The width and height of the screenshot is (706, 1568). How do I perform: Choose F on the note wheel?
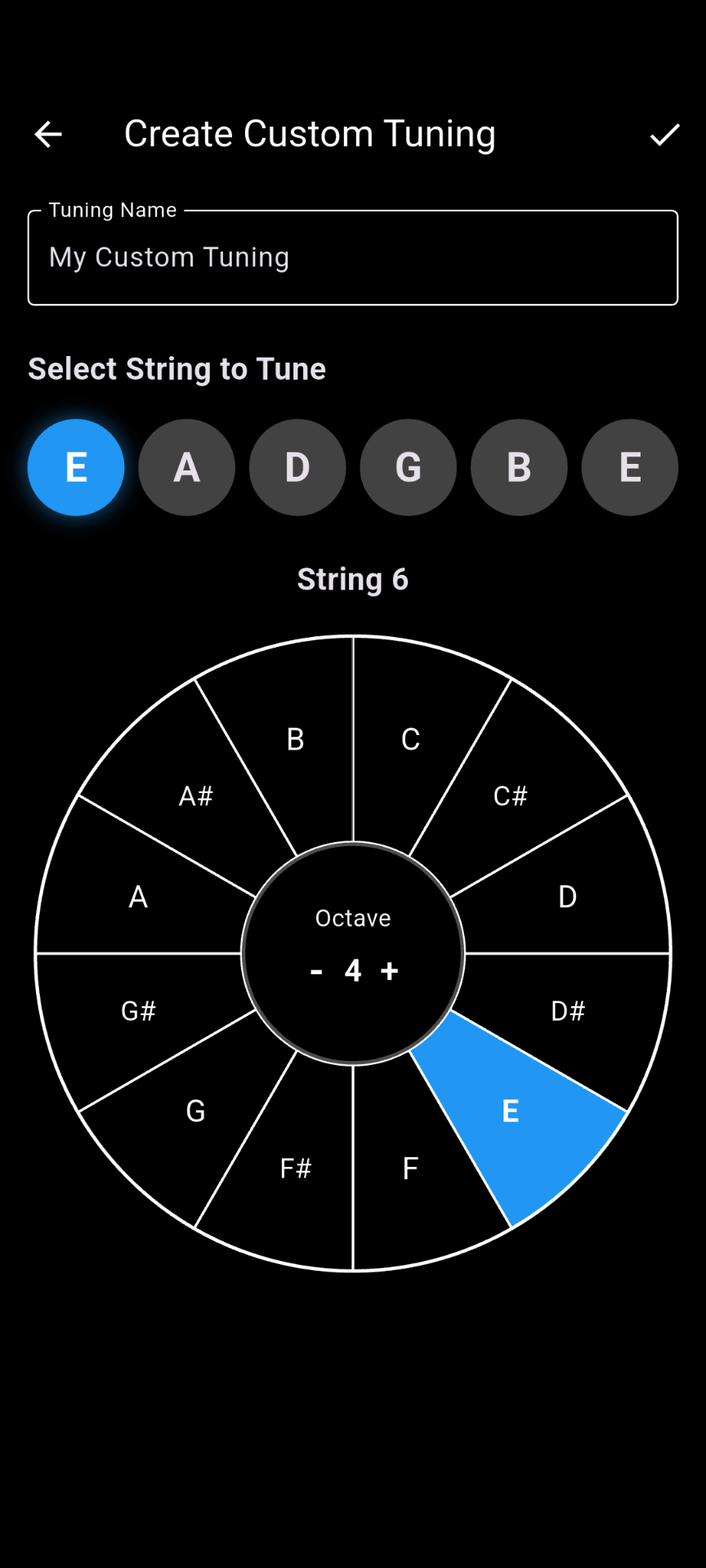410,1169
